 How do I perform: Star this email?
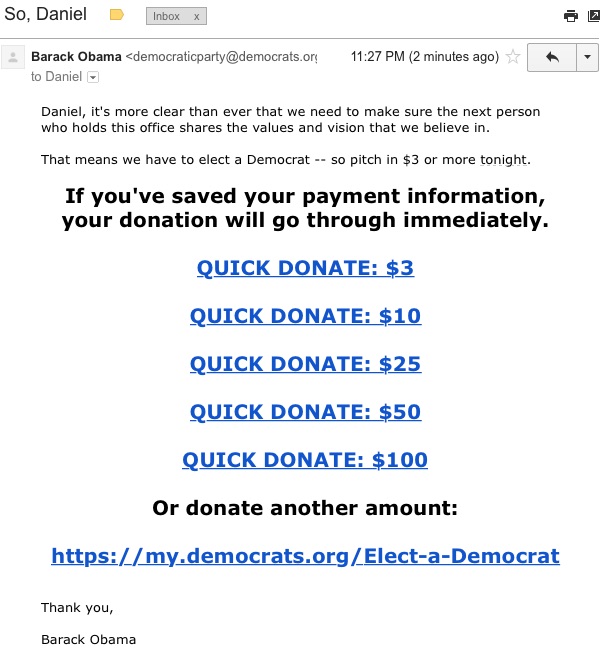tap(513, 57)
